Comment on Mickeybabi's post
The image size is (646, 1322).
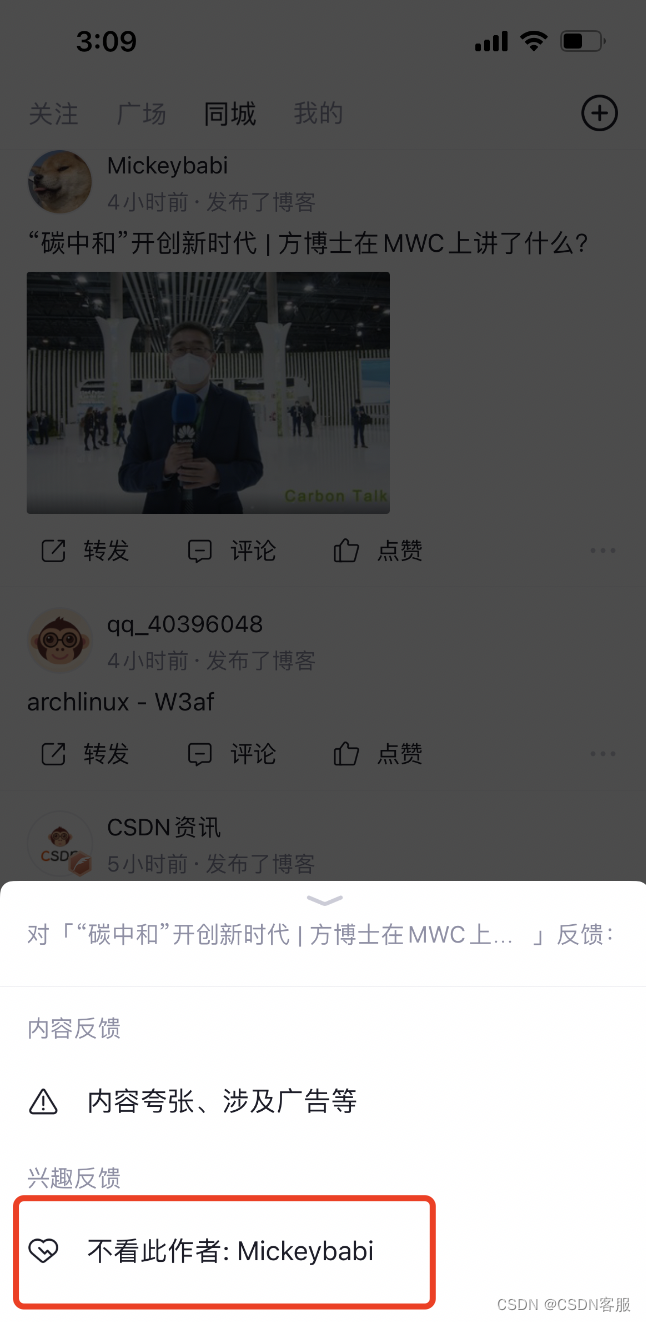232,550
